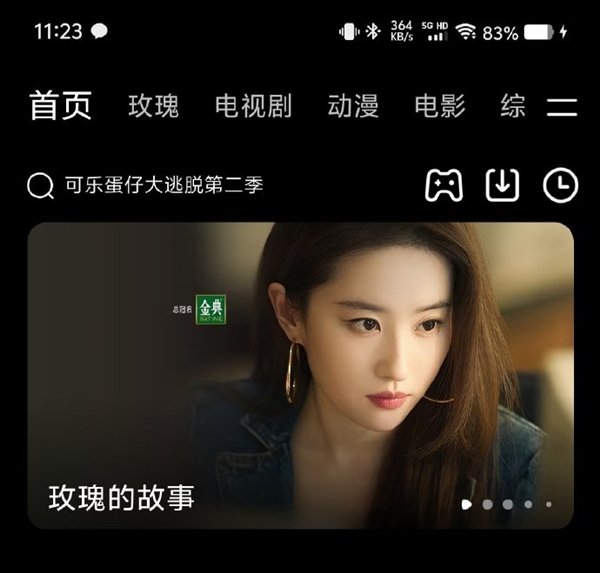Image resolution: width=600 pixels, height=573 pixels.
Task: Switch to the 玫瑰 tab
Action: click(153, 106)
